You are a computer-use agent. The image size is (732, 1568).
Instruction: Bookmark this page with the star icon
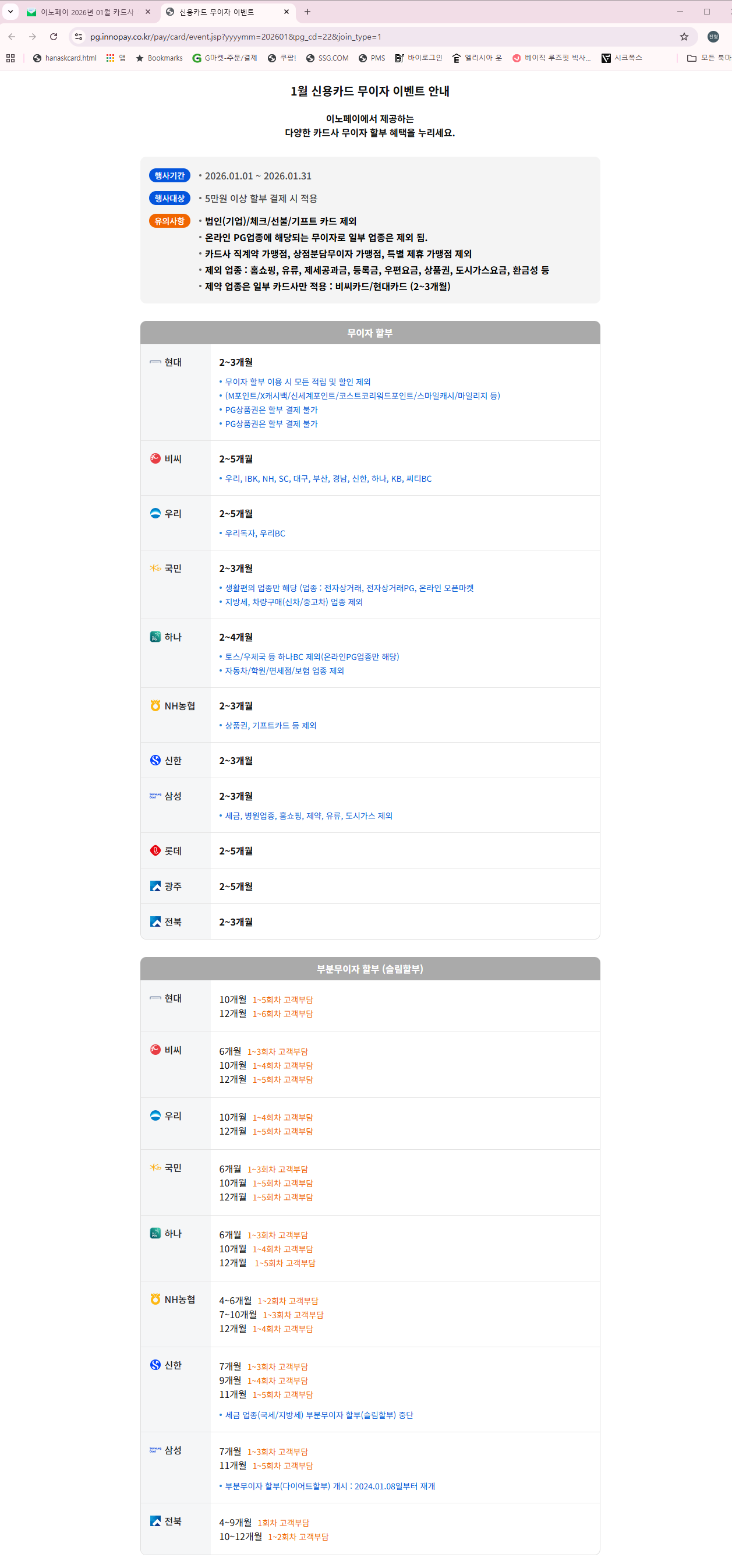pos(684,37)
